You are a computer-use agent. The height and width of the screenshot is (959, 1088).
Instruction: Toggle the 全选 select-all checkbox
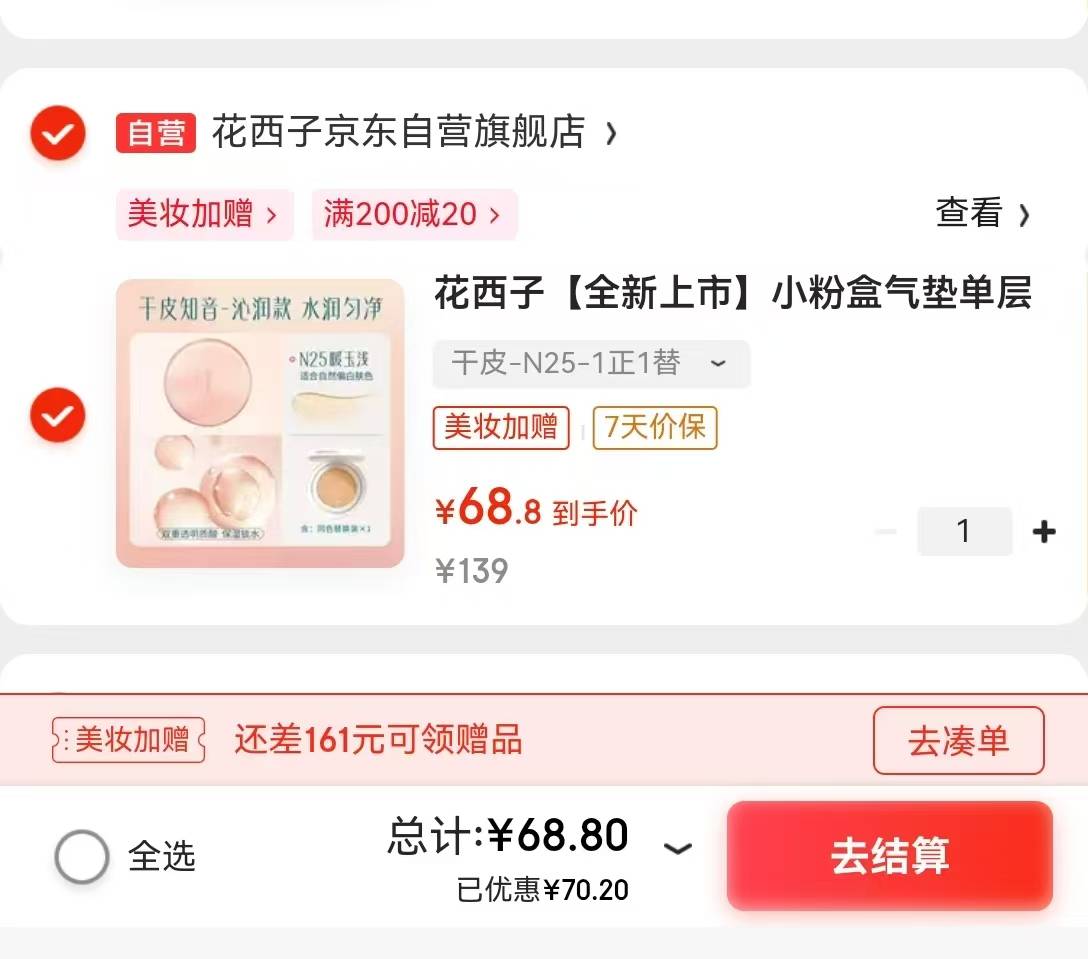click(82, 856)
